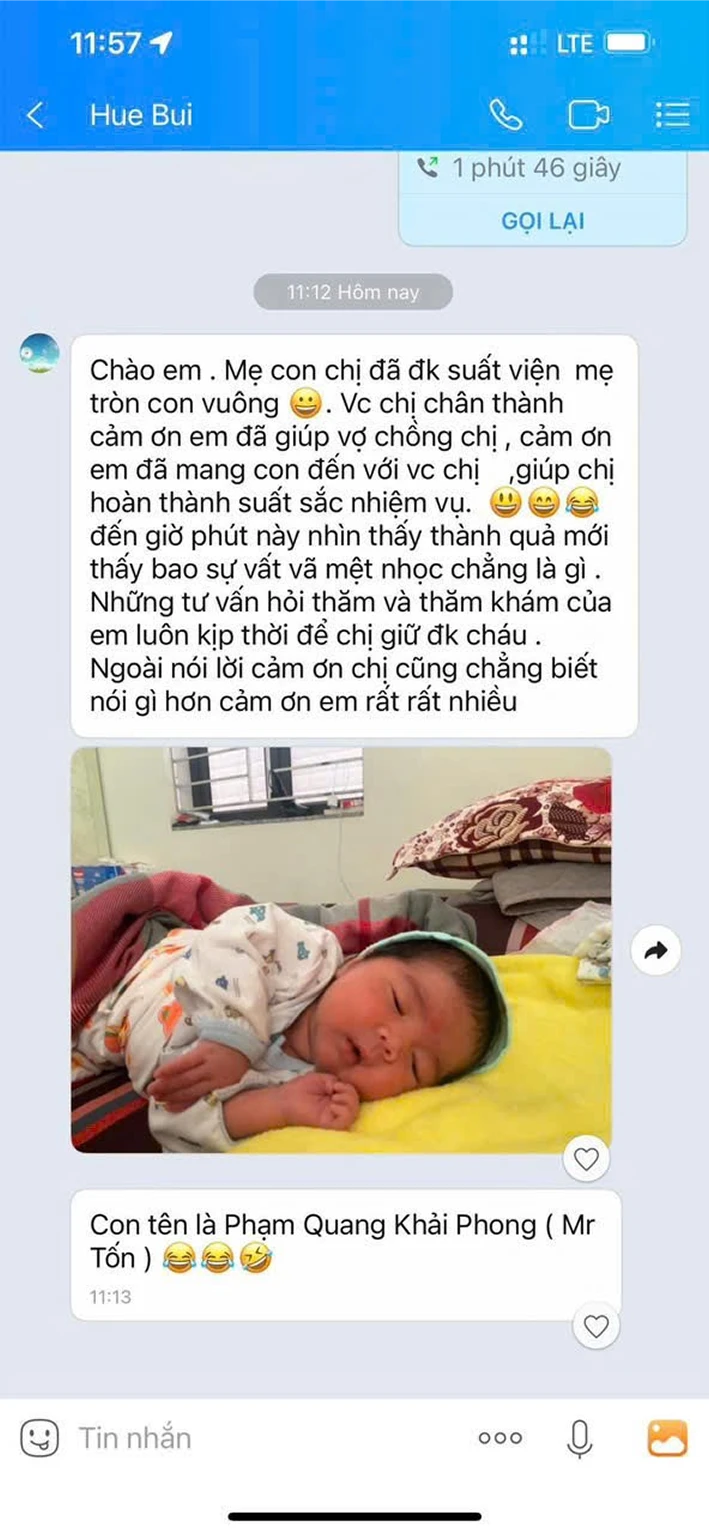
Task: Open the sticker and emoji picker
Action: click(40, 1438)
